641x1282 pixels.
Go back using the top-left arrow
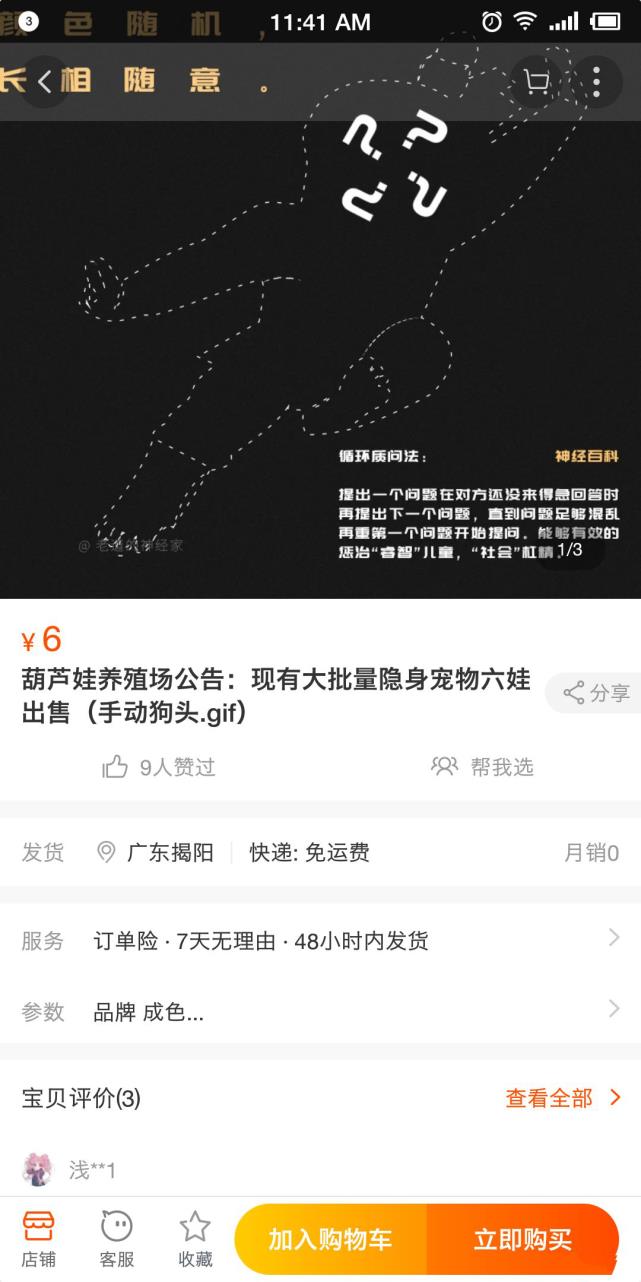[45, 82]
